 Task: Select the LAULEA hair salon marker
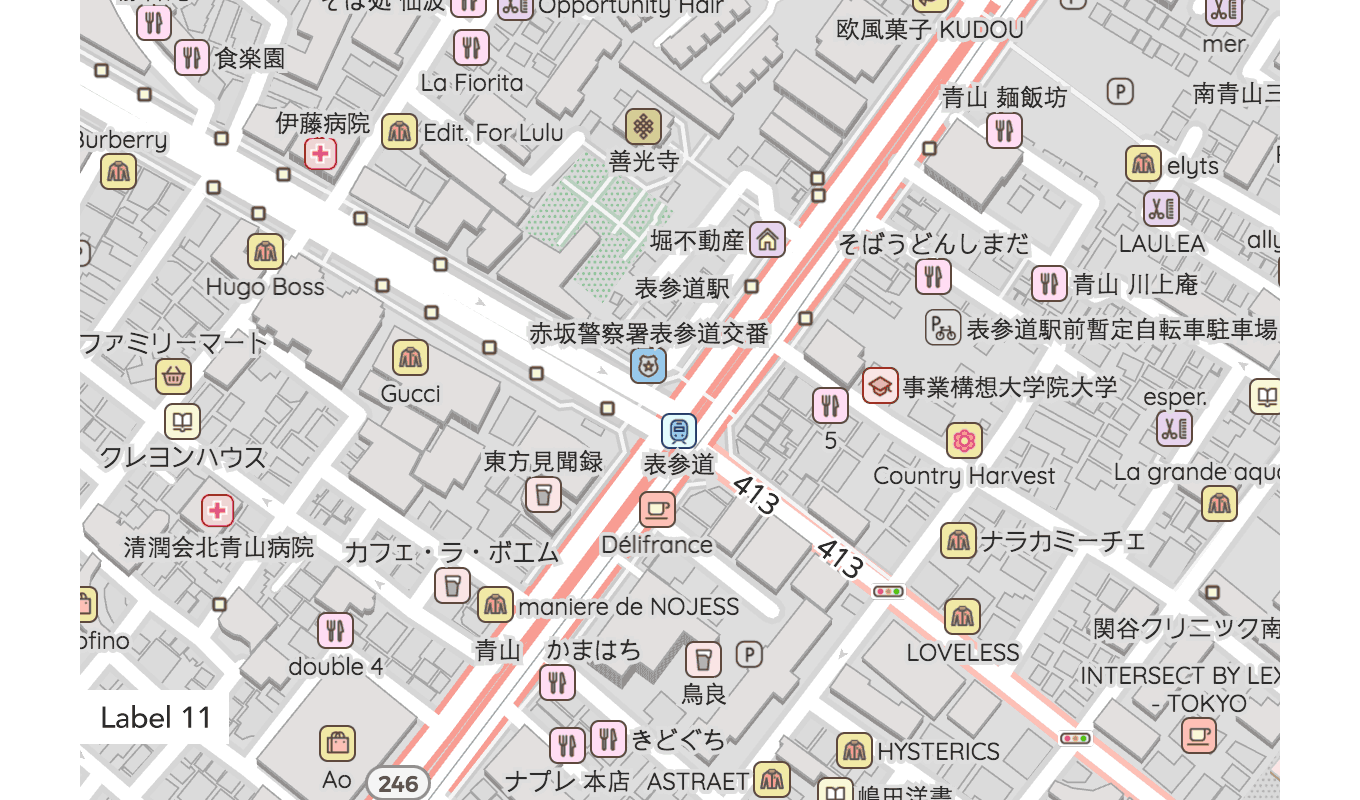(1161, 209)
